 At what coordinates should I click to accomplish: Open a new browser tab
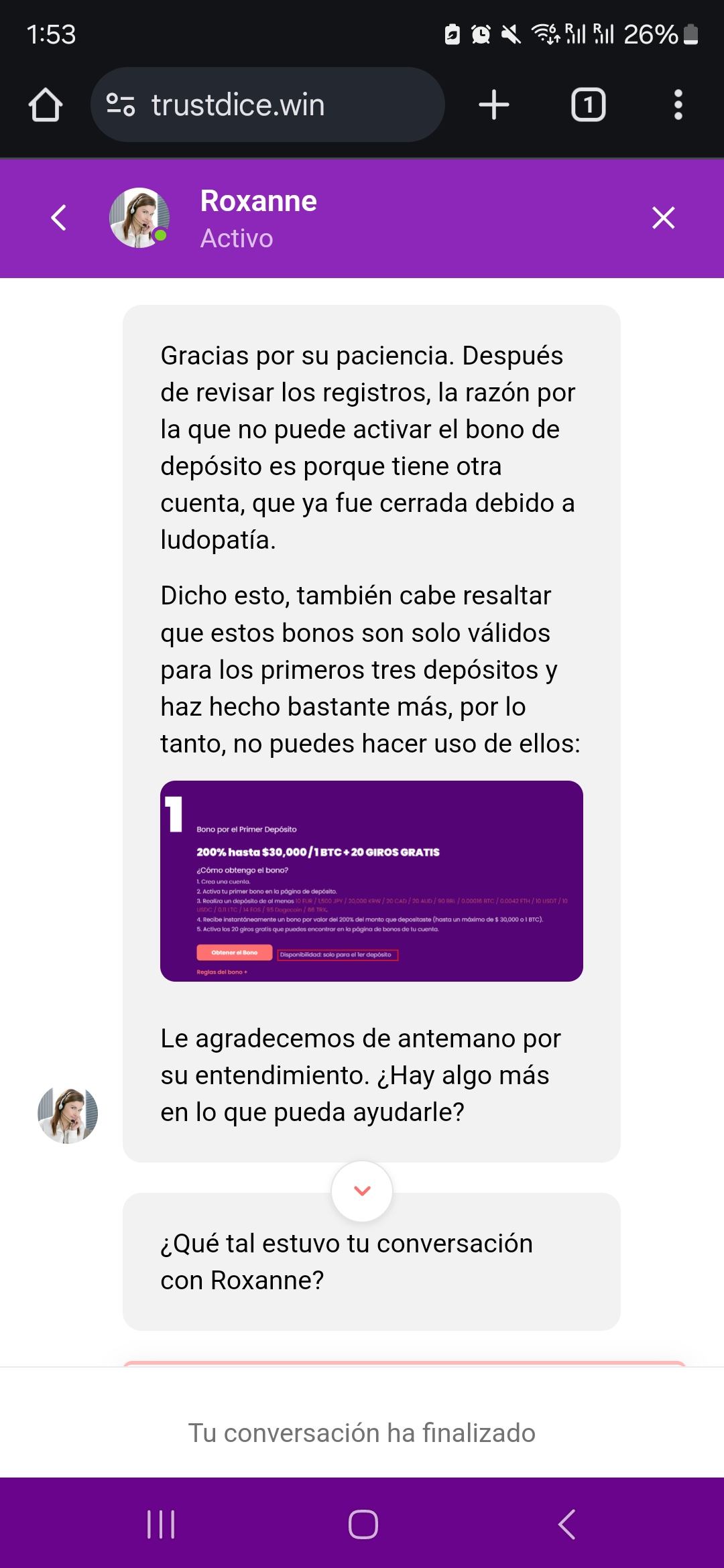click(x=494, y=105)
